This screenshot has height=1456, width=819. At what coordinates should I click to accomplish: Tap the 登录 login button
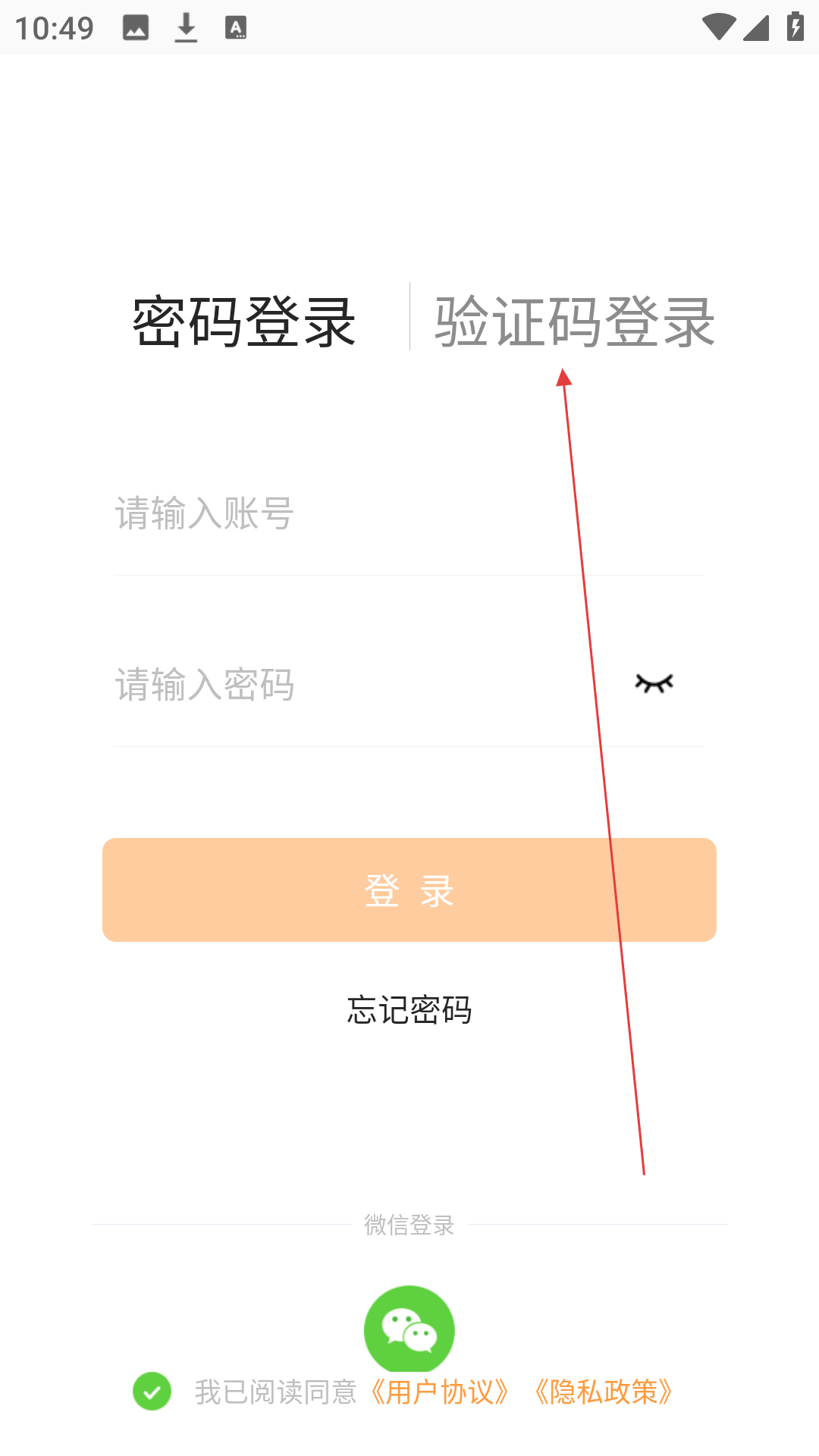(x=409, y=890)
